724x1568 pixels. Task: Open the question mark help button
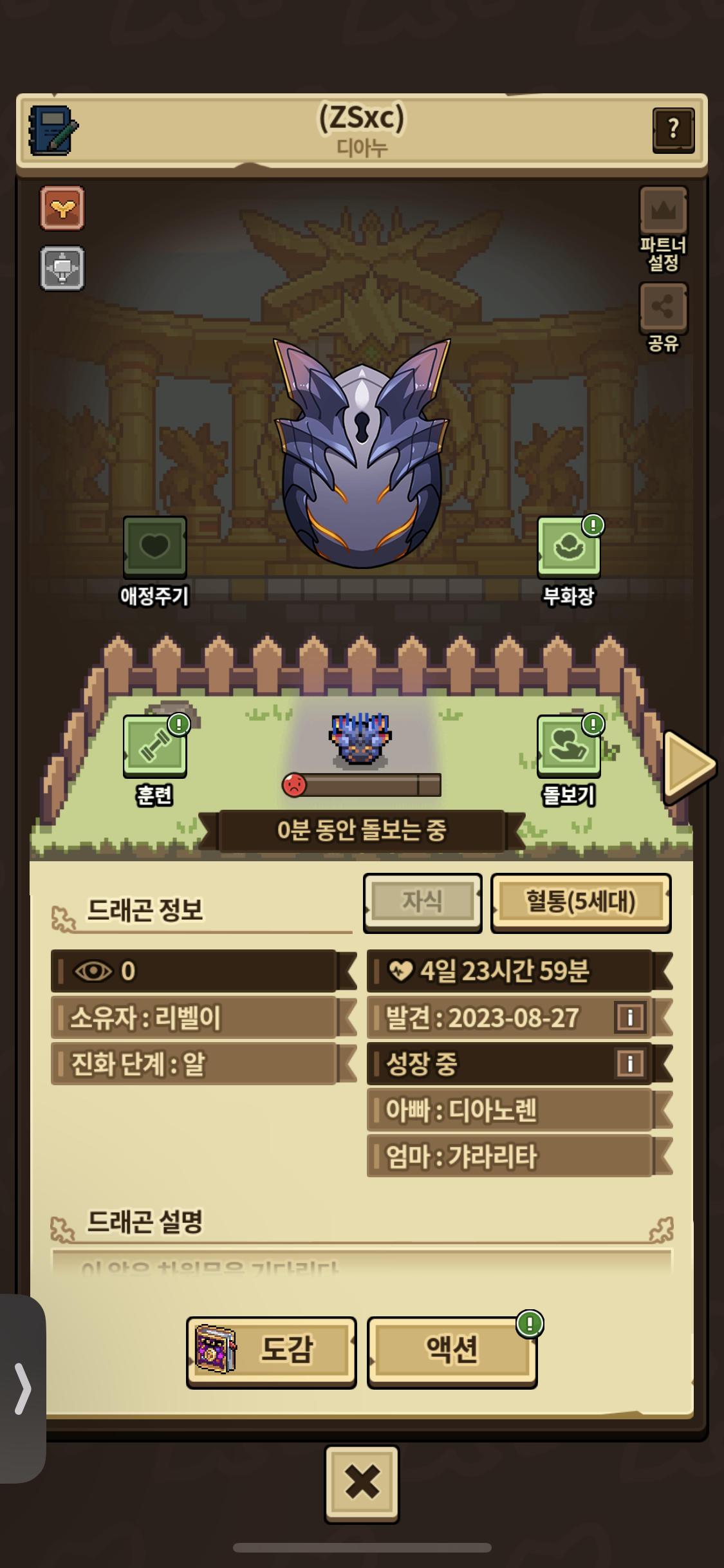coord(673,130)
